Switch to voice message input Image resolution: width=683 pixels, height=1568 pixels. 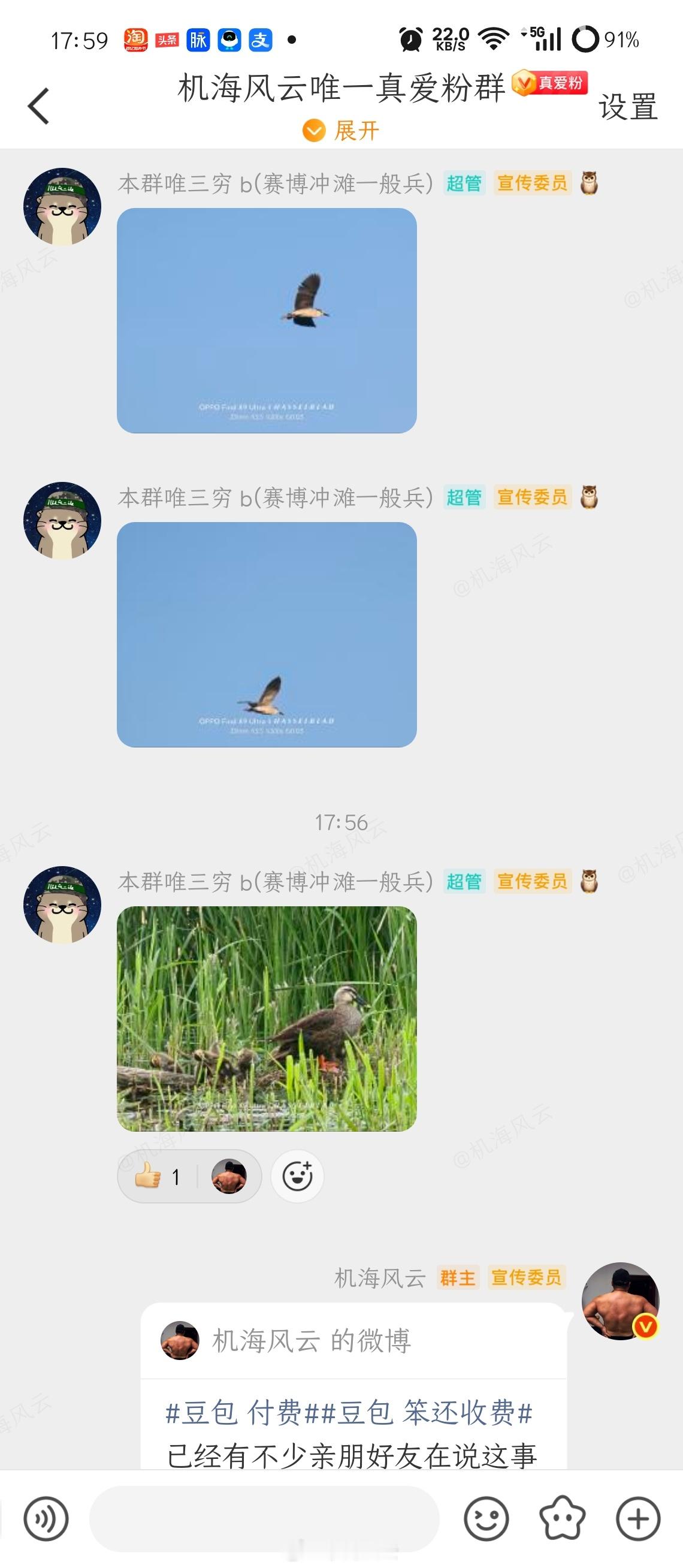pyautogui.click(x=46, y=1519)
